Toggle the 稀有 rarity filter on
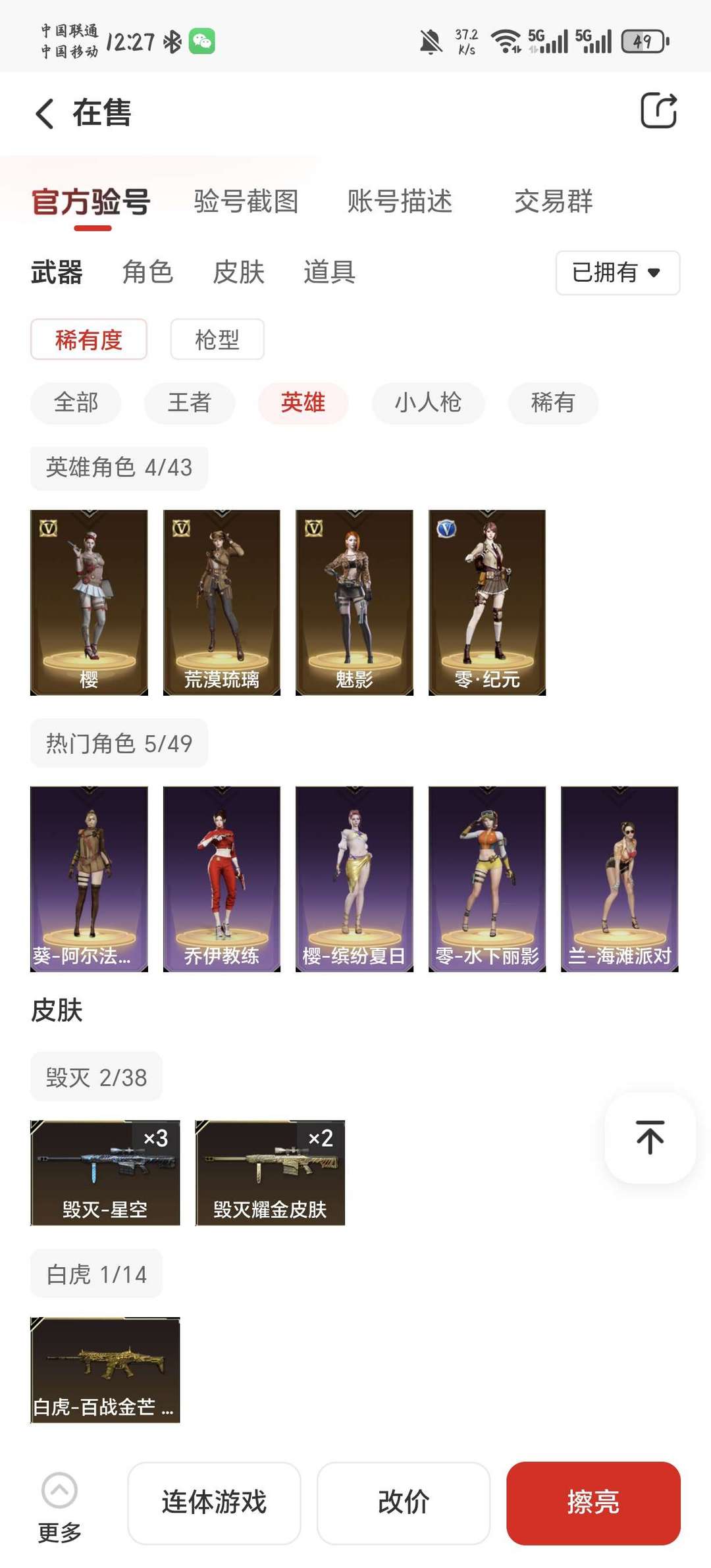This screenshot has height=1568, width=711. tap(553, 404)
